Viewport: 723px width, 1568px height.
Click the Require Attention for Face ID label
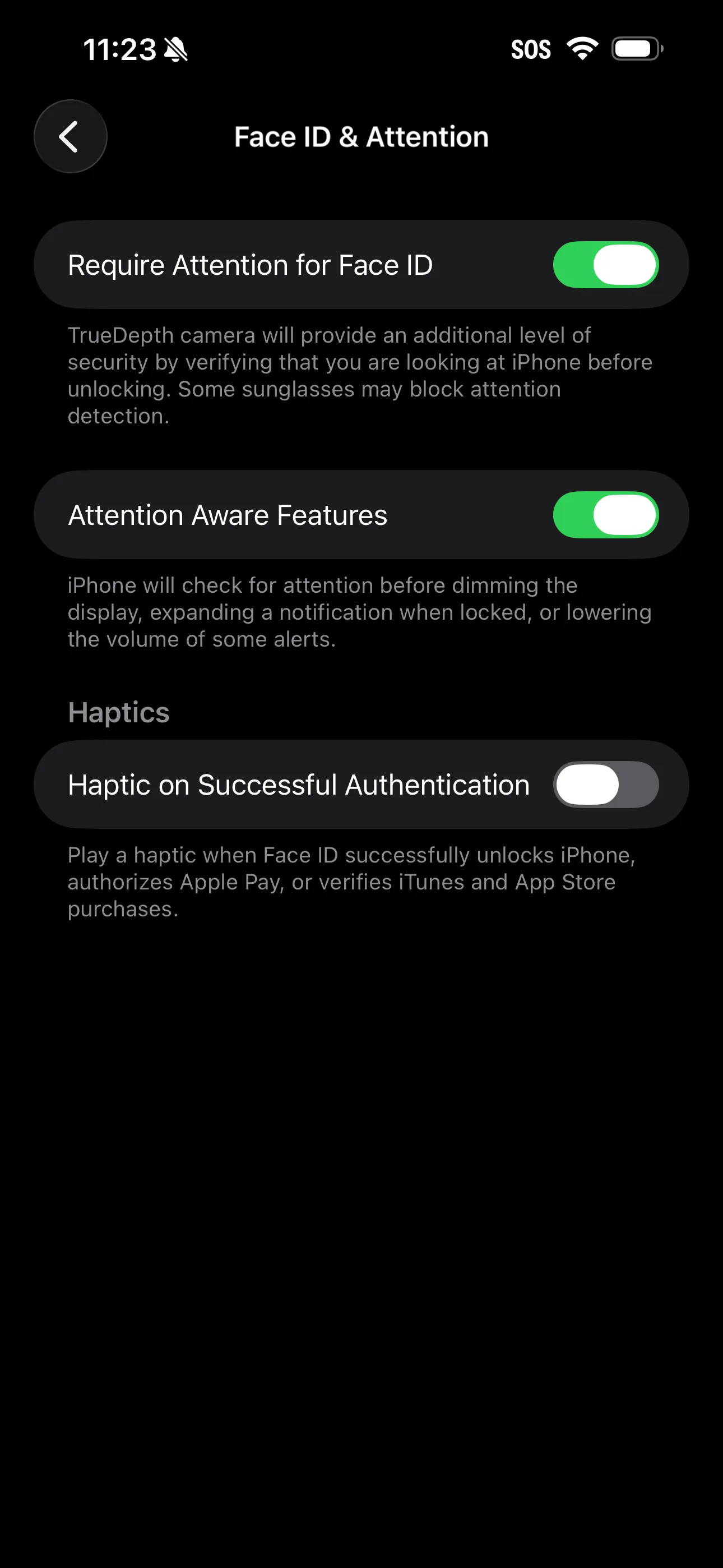coord(250,264)
